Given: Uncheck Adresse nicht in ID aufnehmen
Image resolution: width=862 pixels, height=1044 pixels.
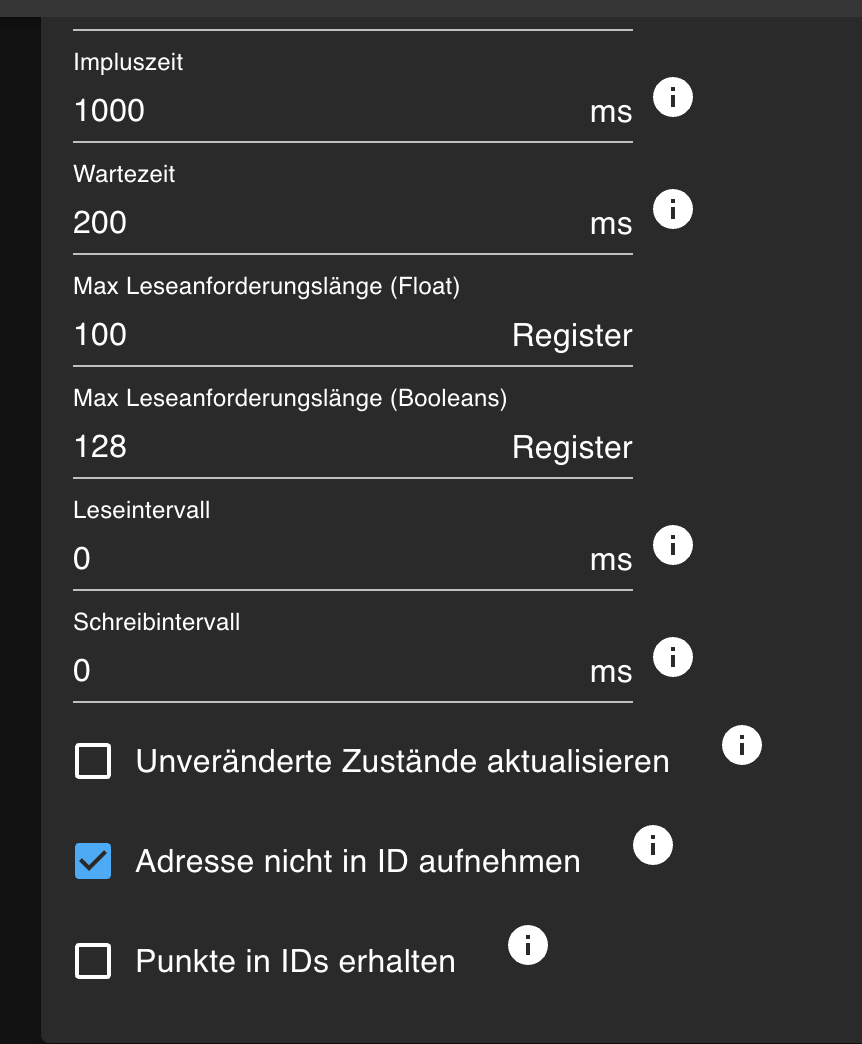Looking at the screenshot, I should pyautogui.click(x=93, y=861).
